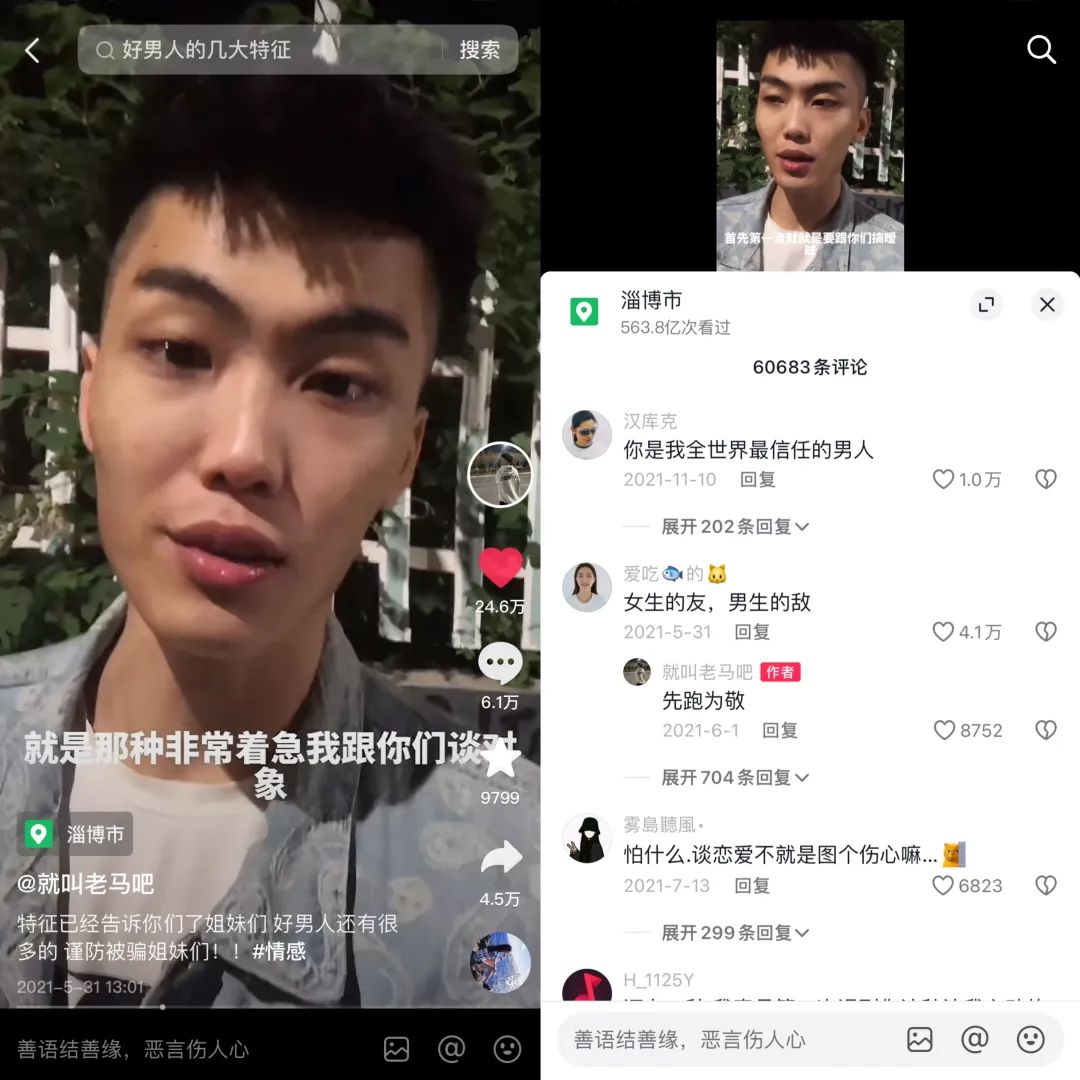Go back using the top-left arrow

tap(32, 50)
